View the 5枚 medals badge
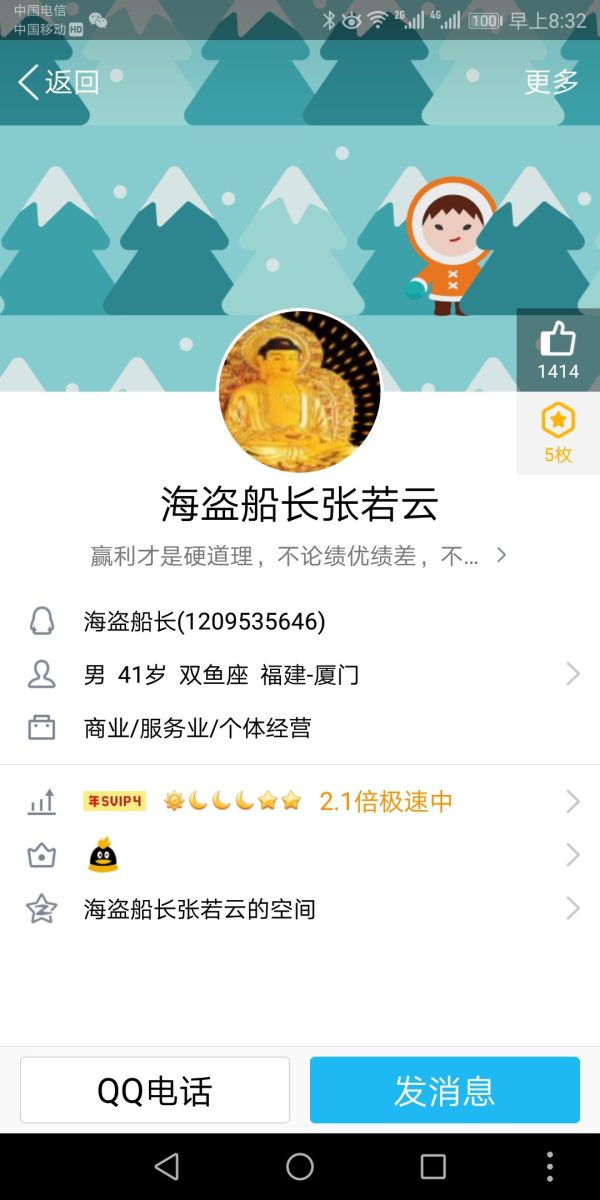600x1200 pixels. (558, 432)
